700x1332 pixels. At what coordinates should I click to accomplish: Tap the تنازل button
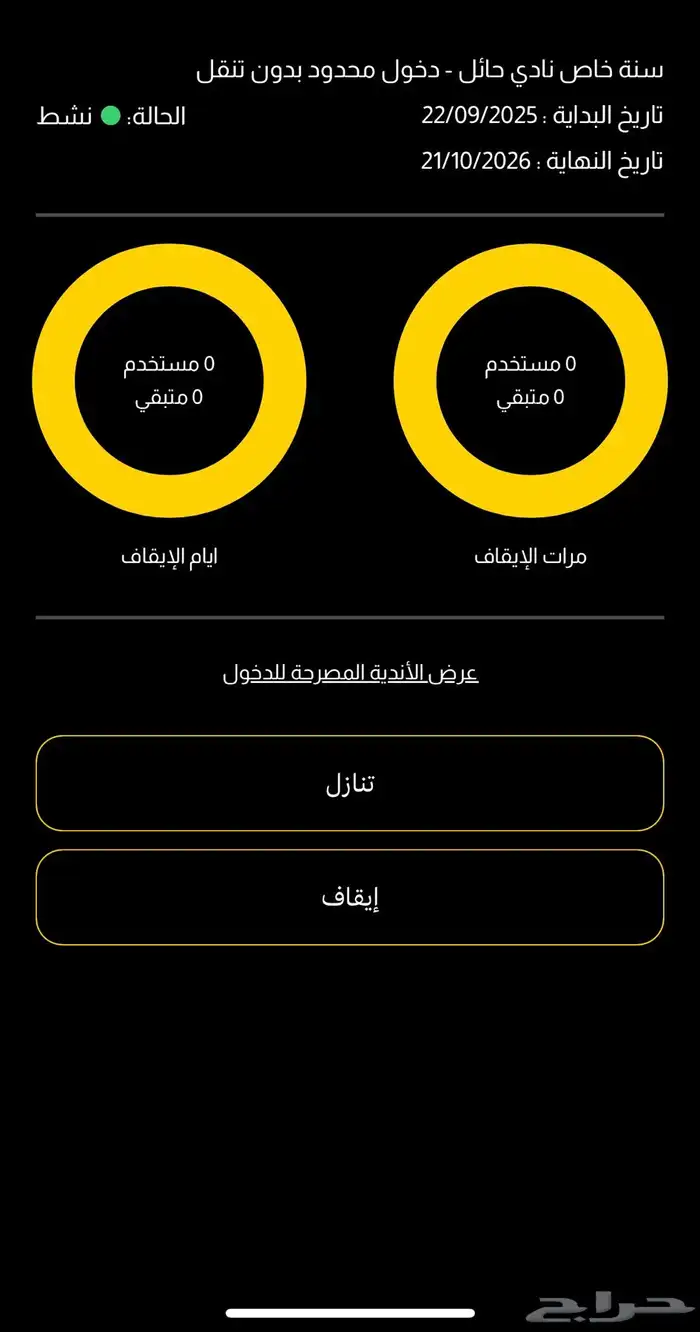coord(350,783)
